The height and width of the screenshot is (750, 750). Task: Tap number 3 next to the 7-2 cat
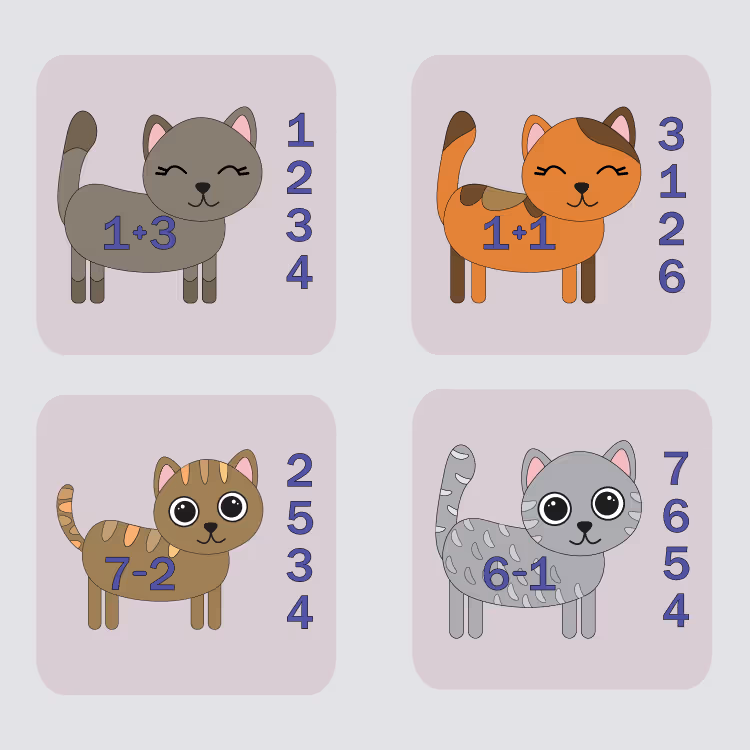click(x=300, y=565)
